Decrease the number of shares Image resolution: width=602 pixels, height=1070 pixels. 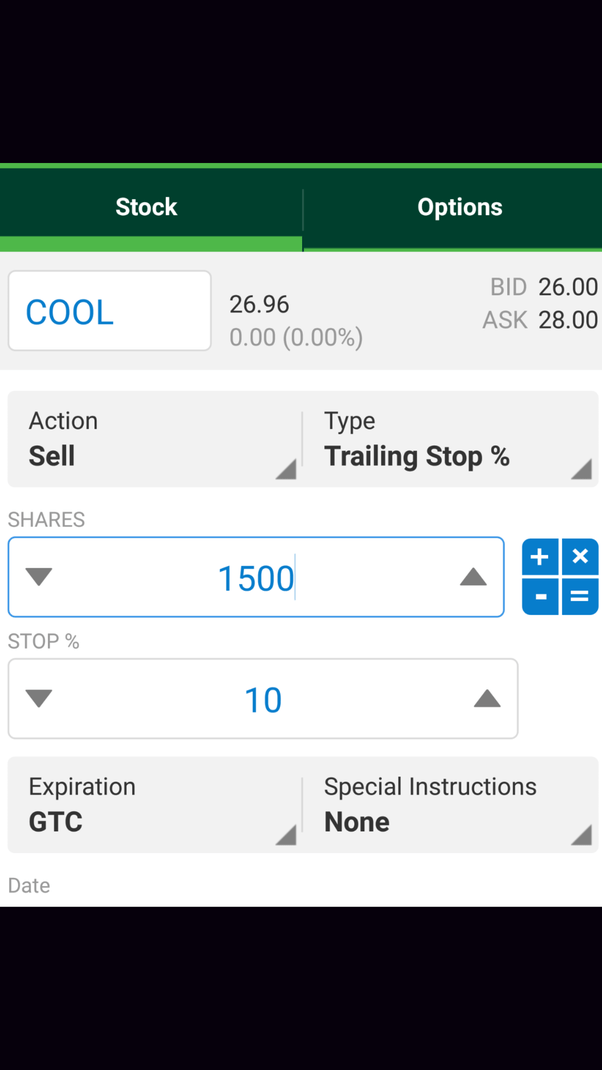click(39, 577)
